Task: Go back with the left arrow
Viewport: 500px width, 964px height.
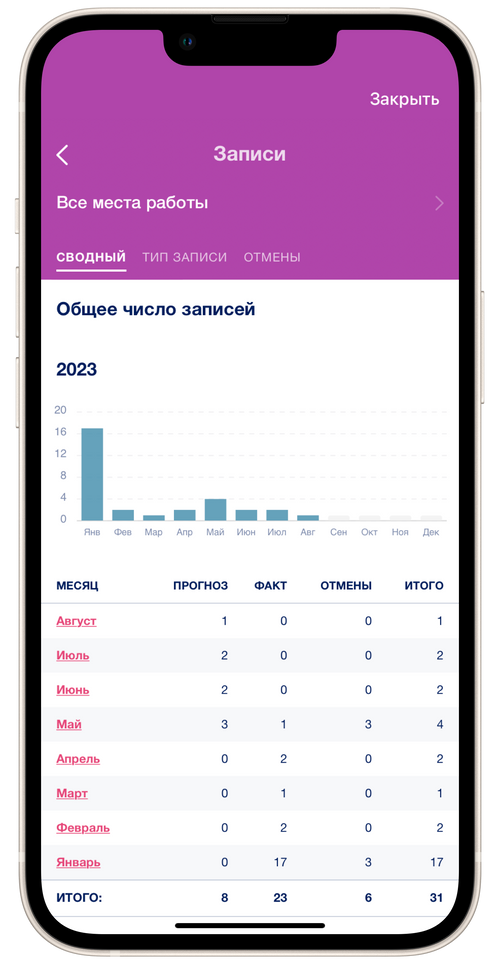Action: 62,155
